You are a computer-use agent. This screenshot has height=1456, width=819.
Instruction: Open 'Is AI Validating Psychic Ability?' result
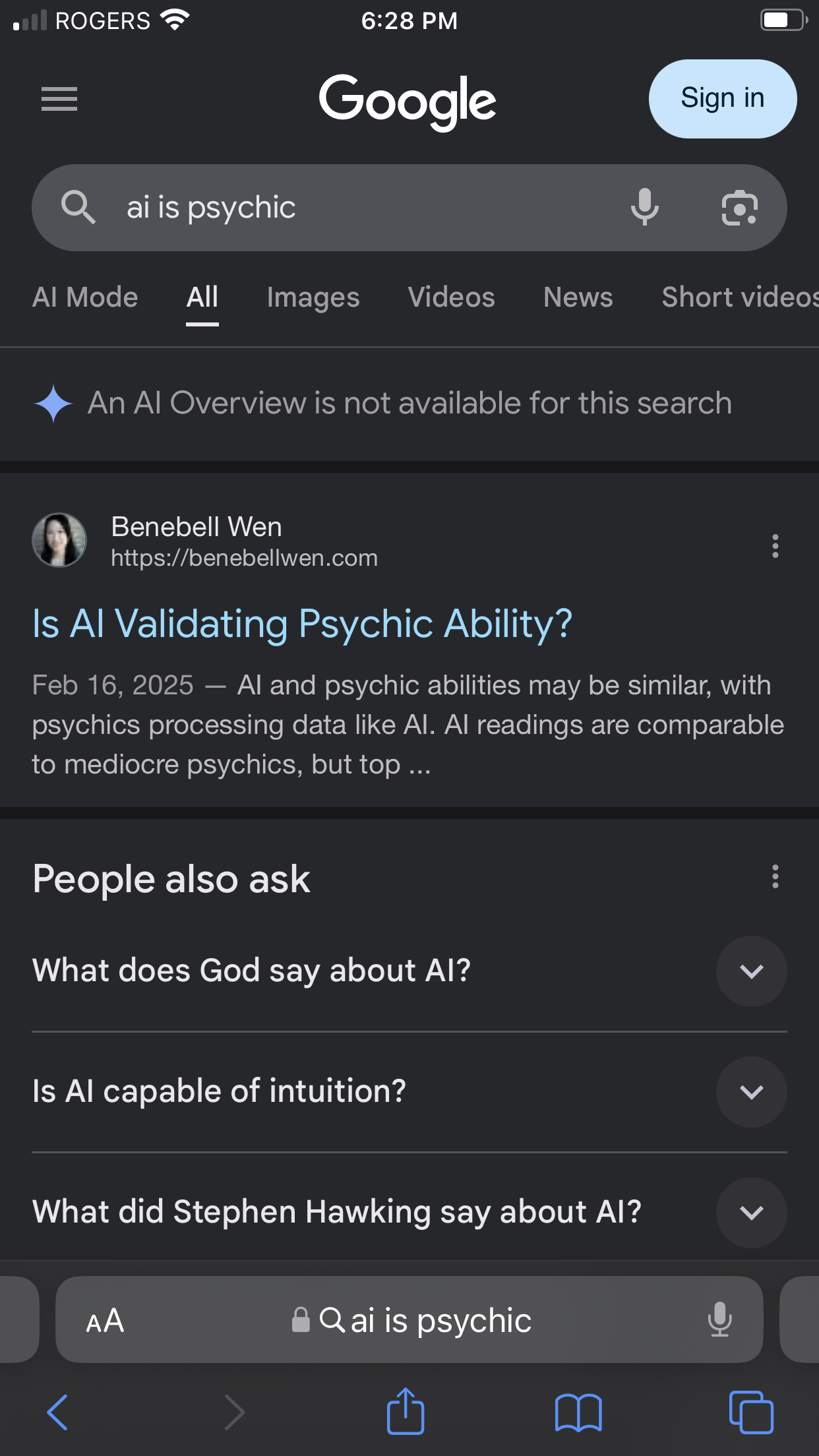[x=302, y=624]
